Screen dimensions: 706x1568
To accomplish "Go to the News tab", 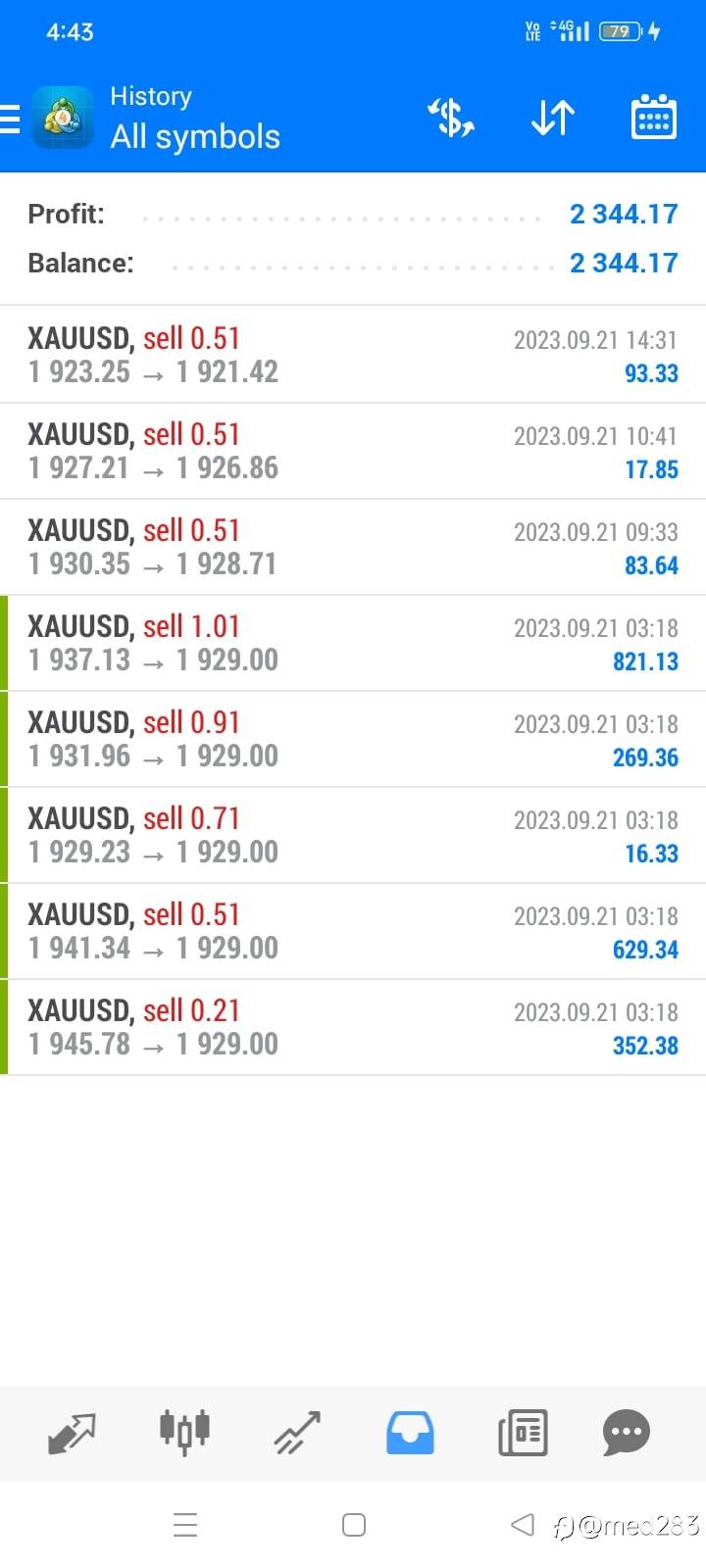I will (523, 1433).
